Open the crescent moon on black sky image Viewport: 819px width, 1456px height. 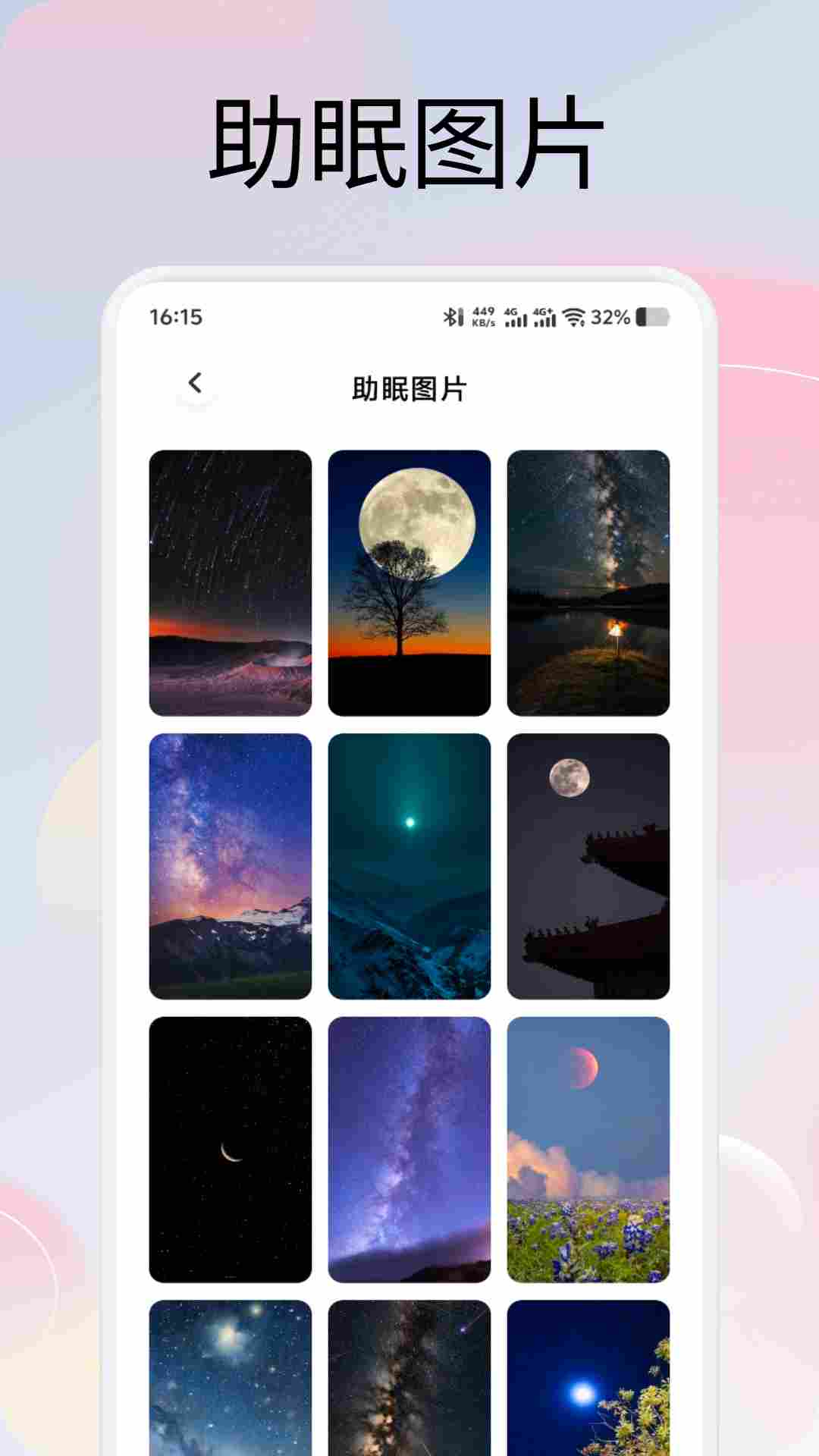pos(229,1153)
